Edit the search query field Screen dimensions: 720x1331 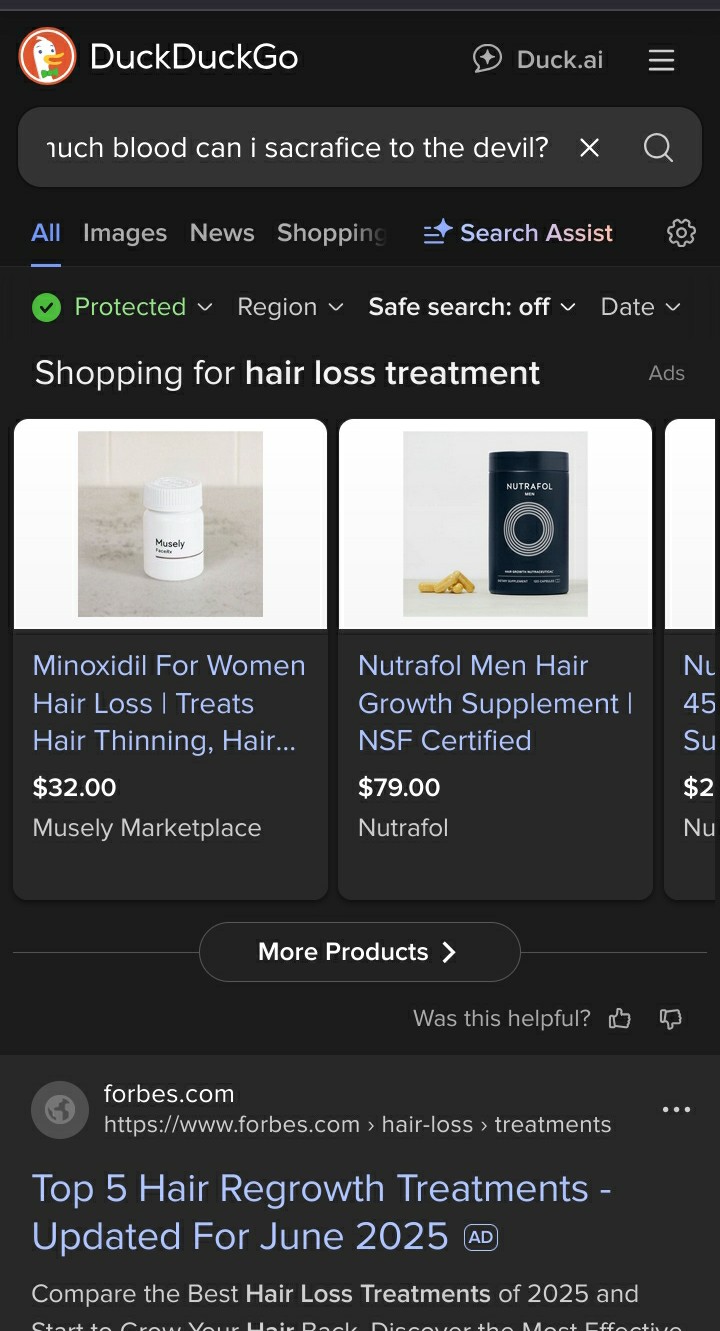click(300, 148)
